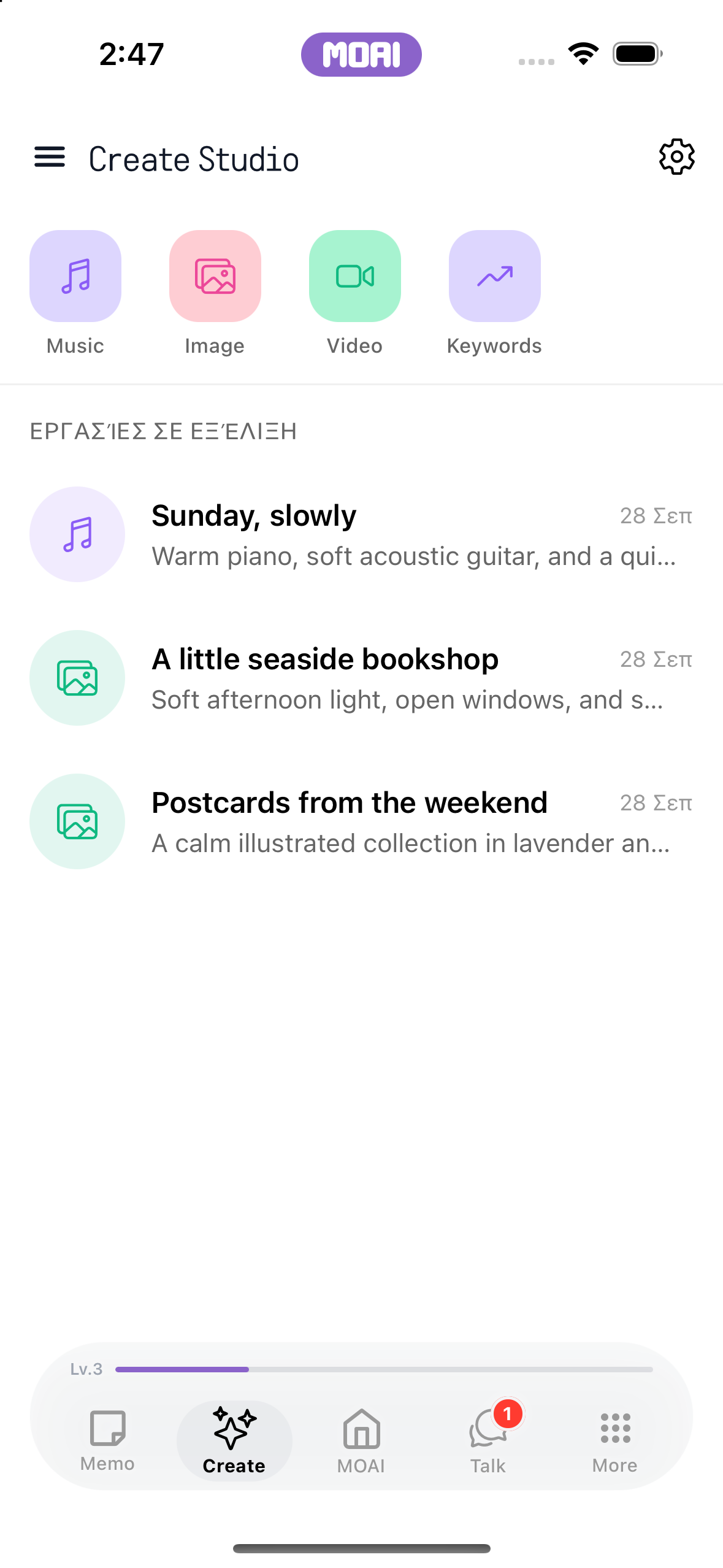Open the settings gear
Image resolution: width=723 pixels, height=1568 pixels.
click(676, 157)
